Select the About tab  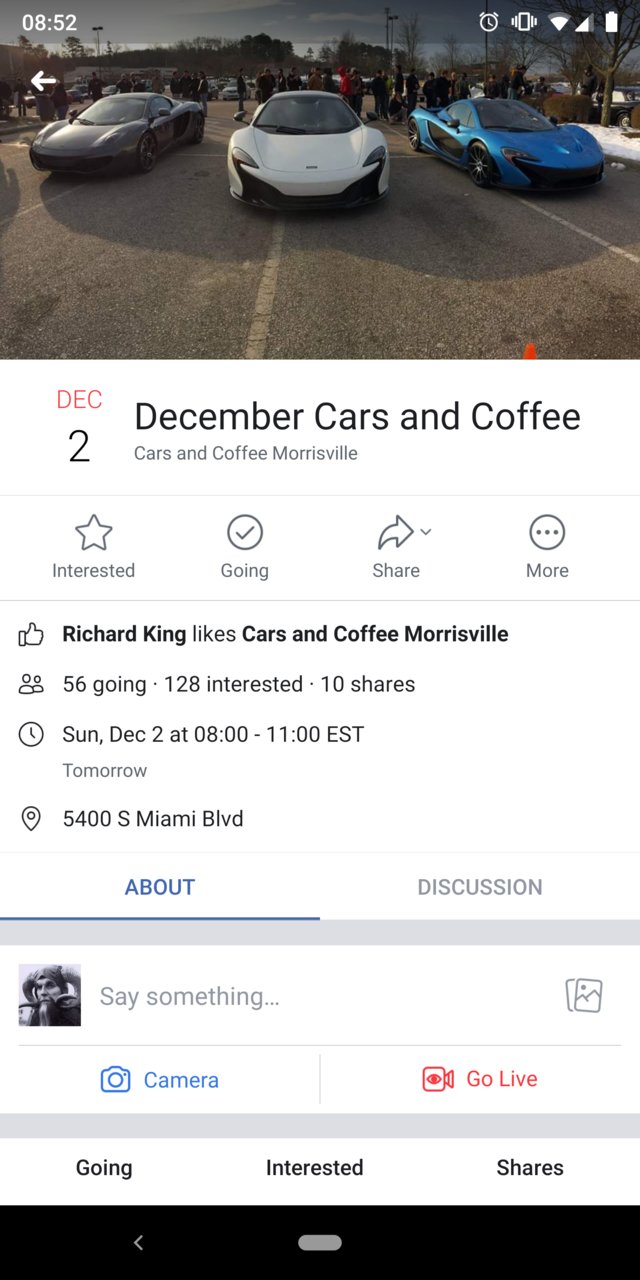160,887
